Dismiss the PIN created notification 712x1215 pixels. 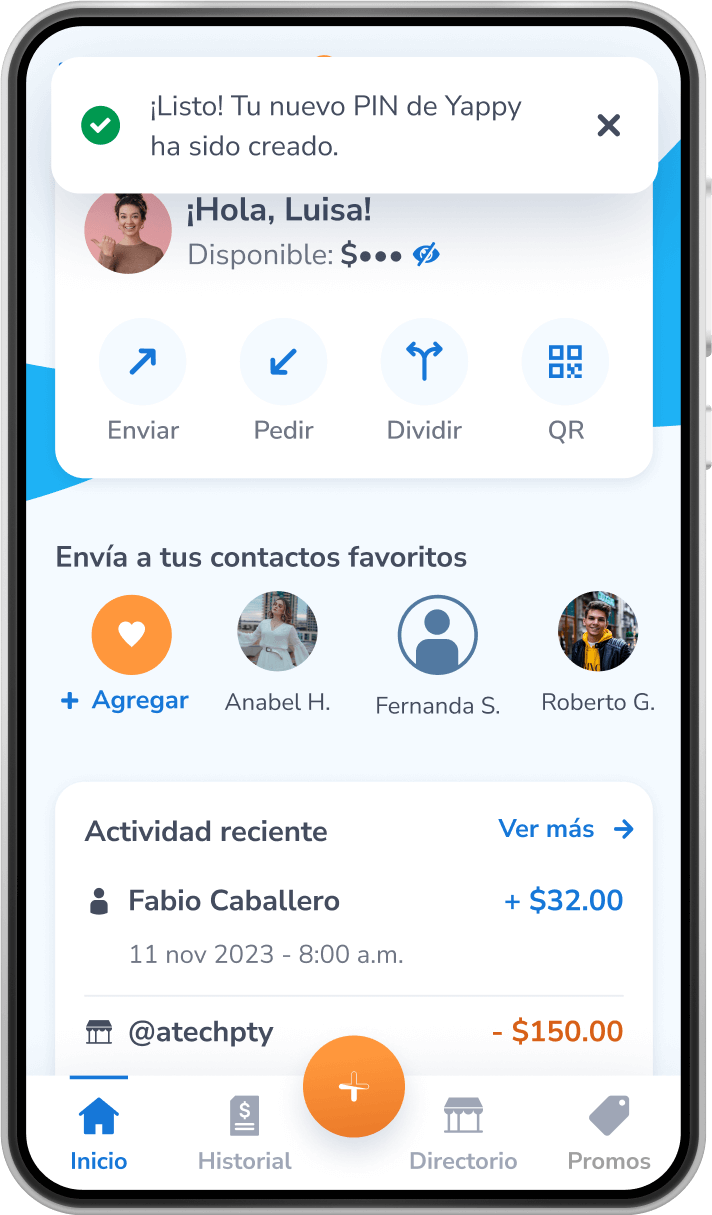(608, 125)
